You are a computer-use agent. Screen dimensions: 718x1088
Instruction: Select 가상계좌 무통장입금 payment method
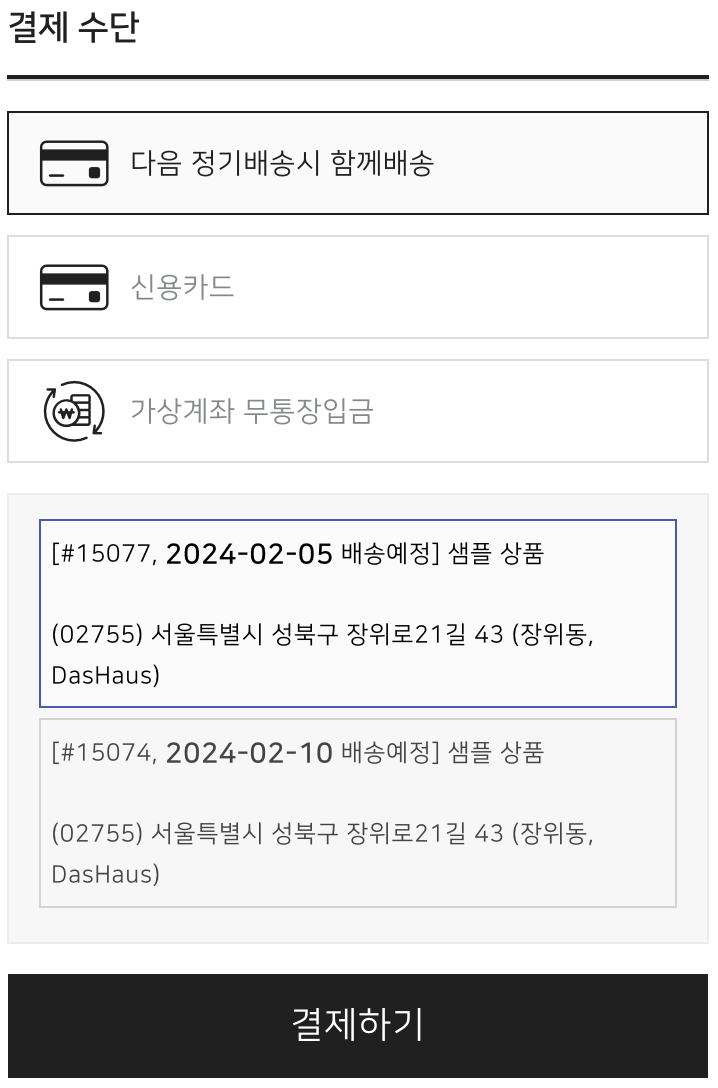[357, 411]
